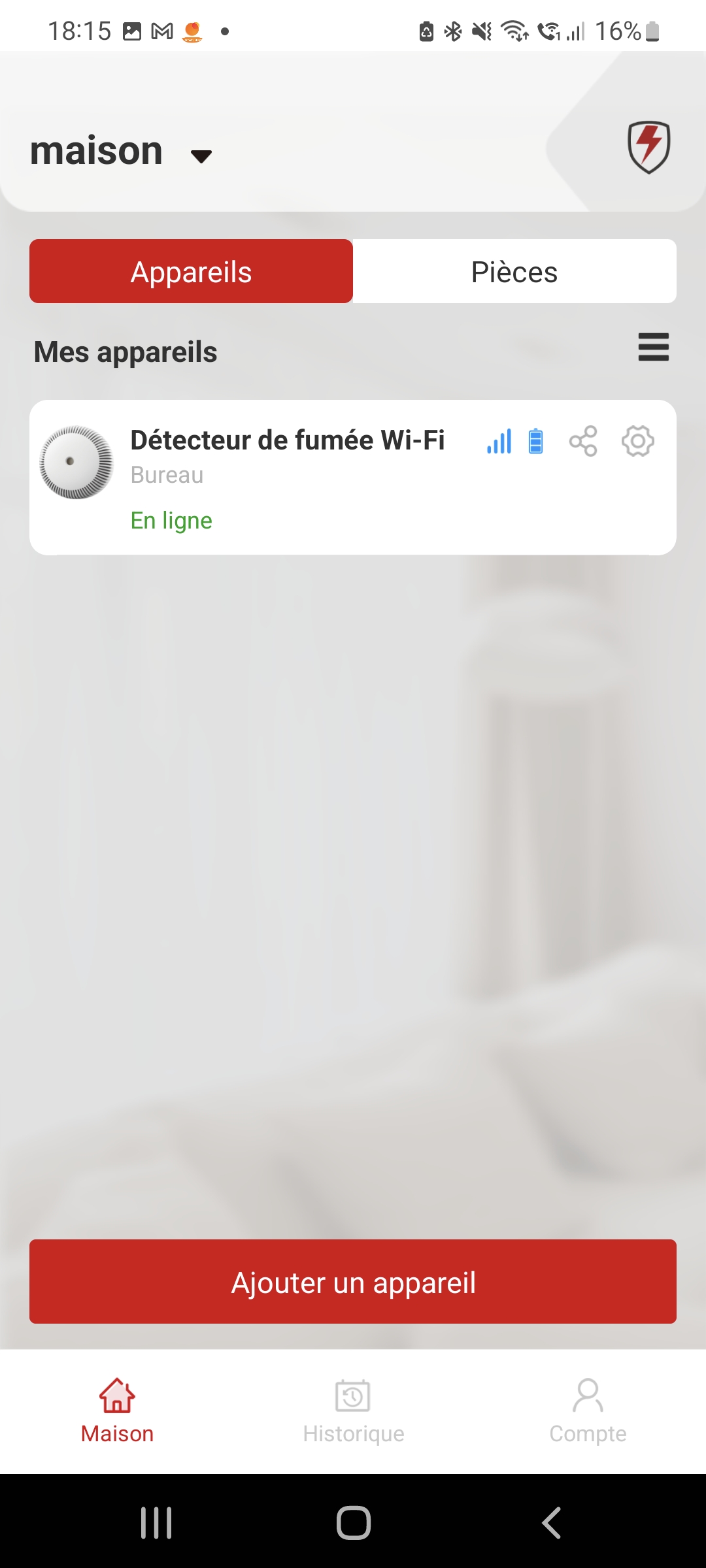706x1568 pixels.
Task: Open settings gear for the smoke detector
Action: (x=637, y=442)
